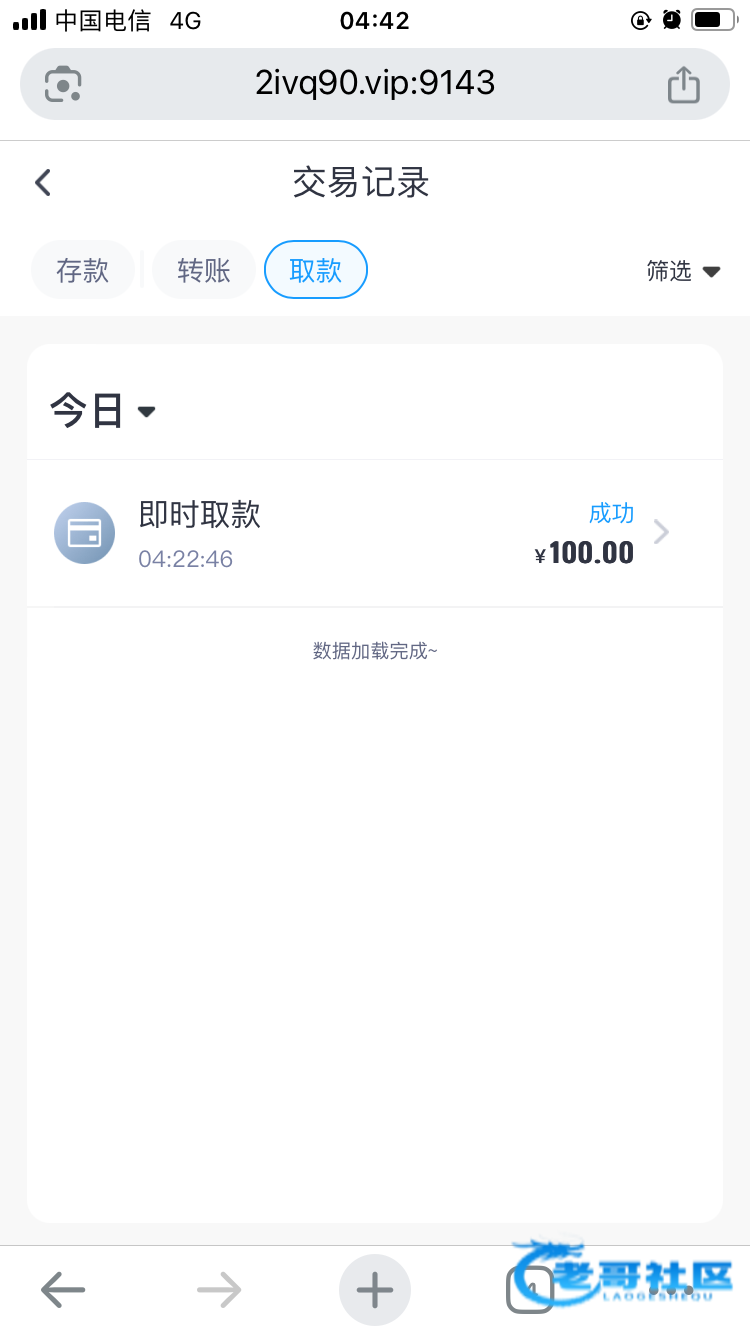Screen dimensions: 750x1334
Task: Expand the 今日 date dropdown
Action: point(104,411)
